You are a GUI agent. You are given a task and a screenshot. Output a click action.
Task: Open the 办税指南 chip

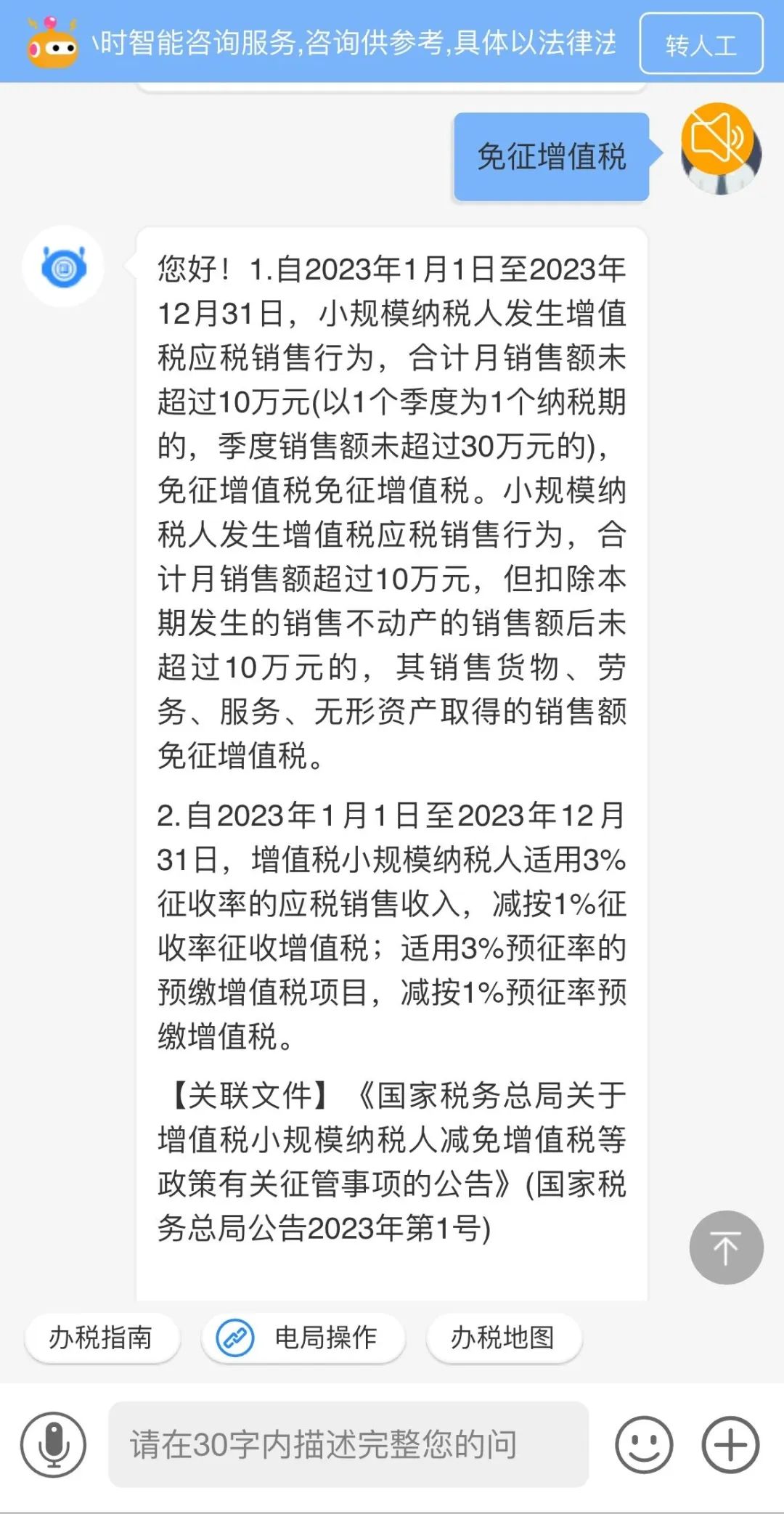102,1338
